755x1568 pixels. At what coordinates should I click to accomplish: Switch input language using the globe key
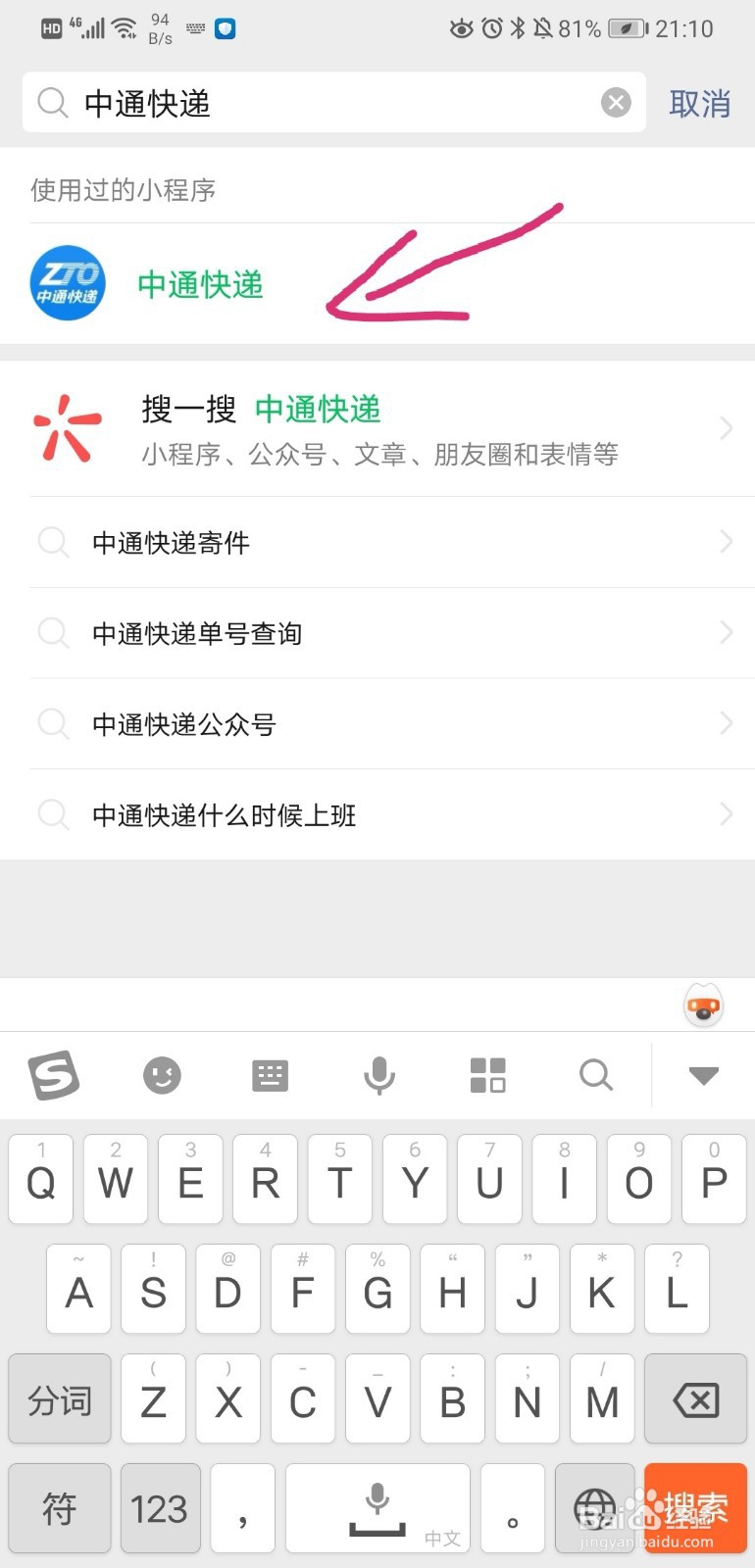pyautogui.click(x=596, y=1508)
